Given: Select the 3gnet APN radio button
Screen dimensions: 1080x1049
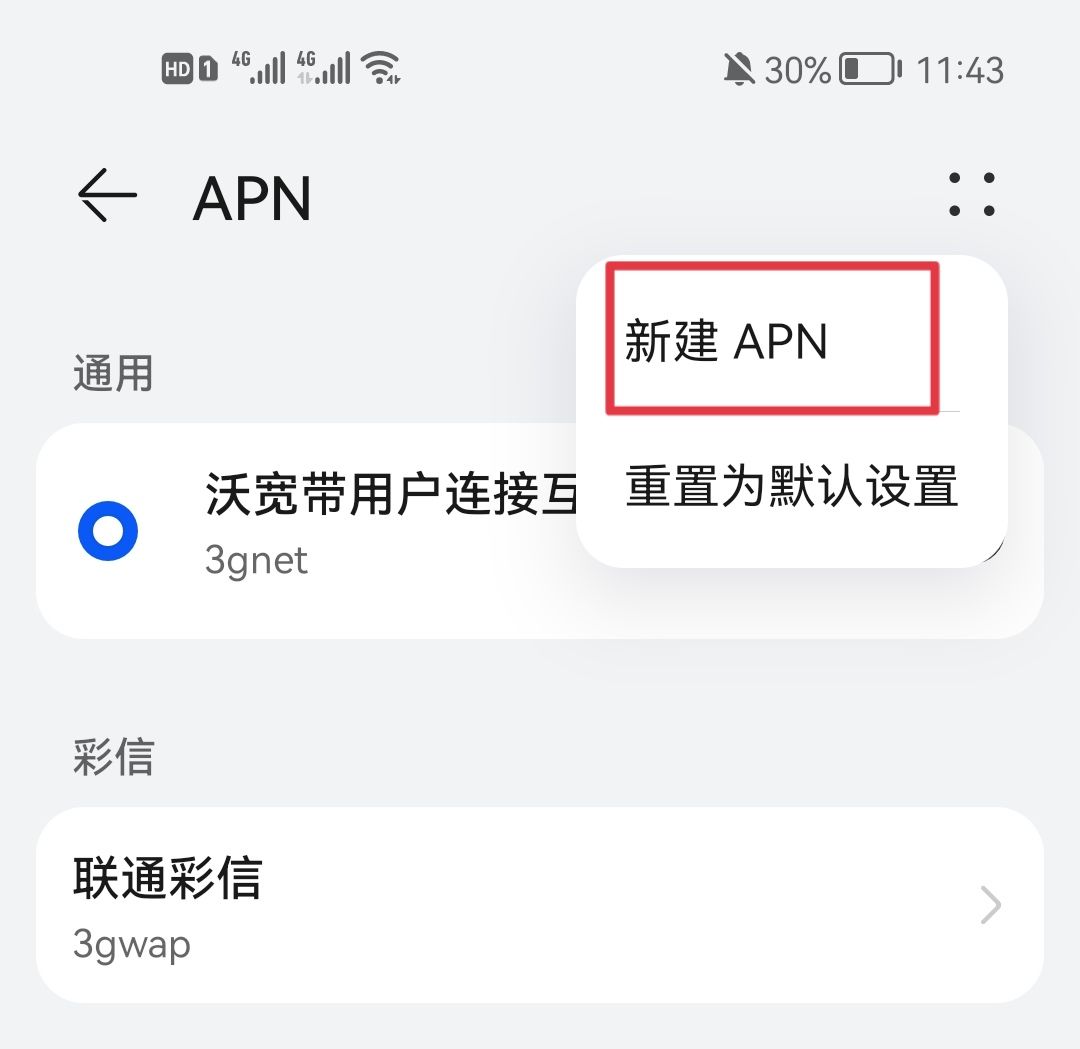Looking at the screenshot, I should point(108,531).
